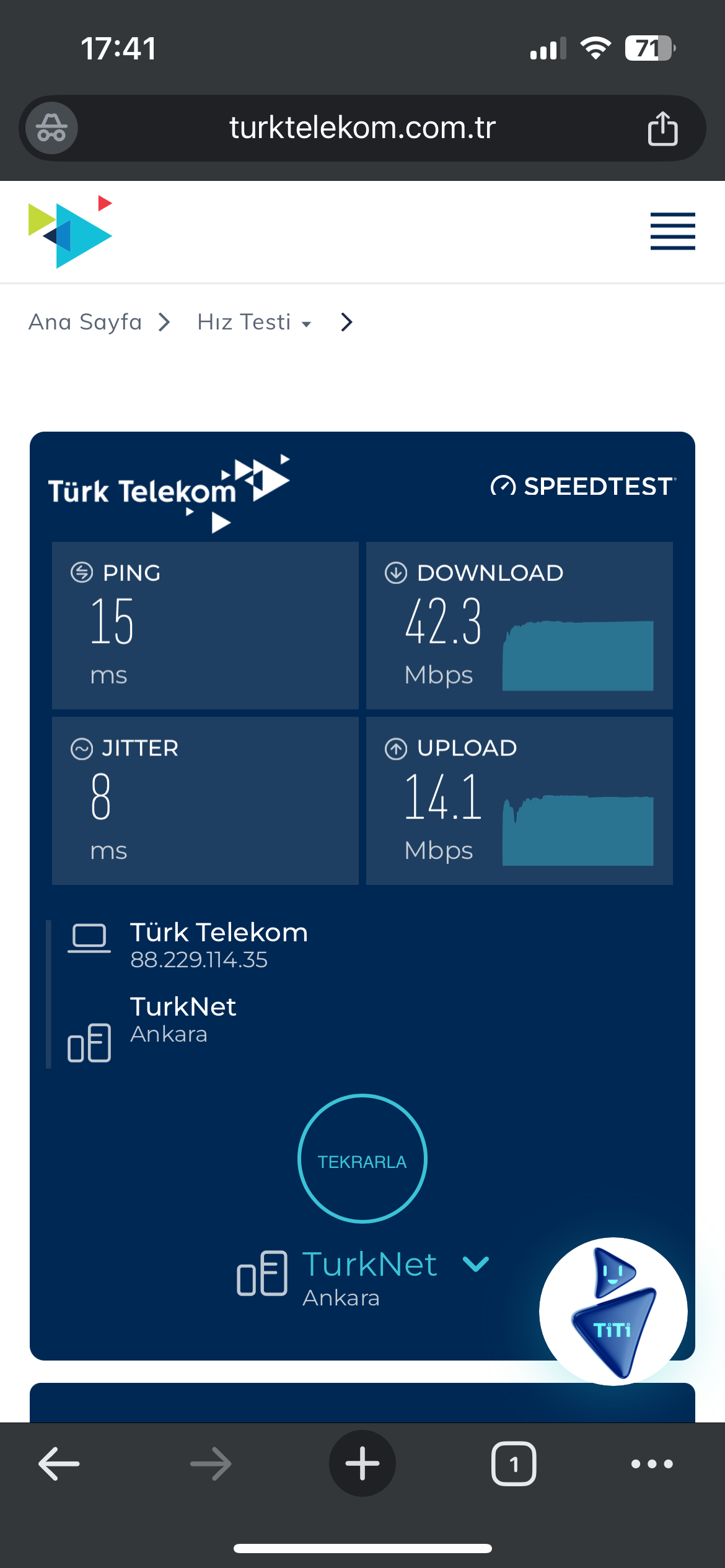The height and width of the screenshot is (1568, 725).
Task: Open the private browsing icon
Action: tap(52, 128)
